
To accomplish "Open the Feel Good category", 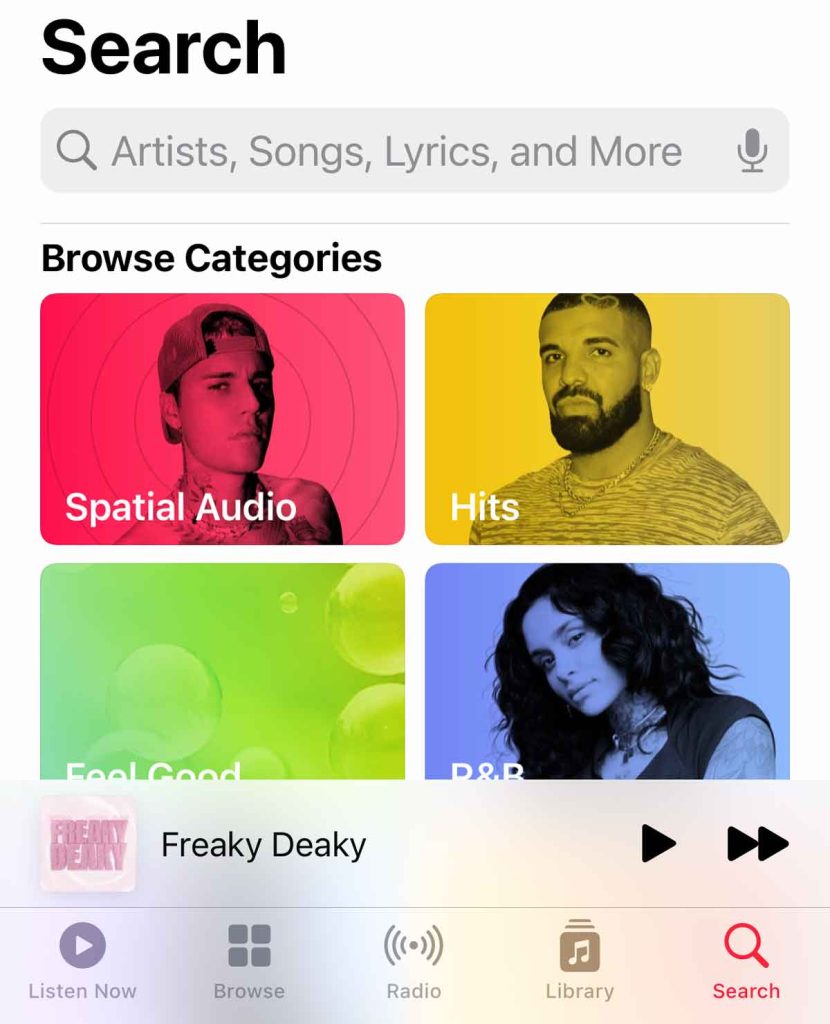I will point(222,670).
